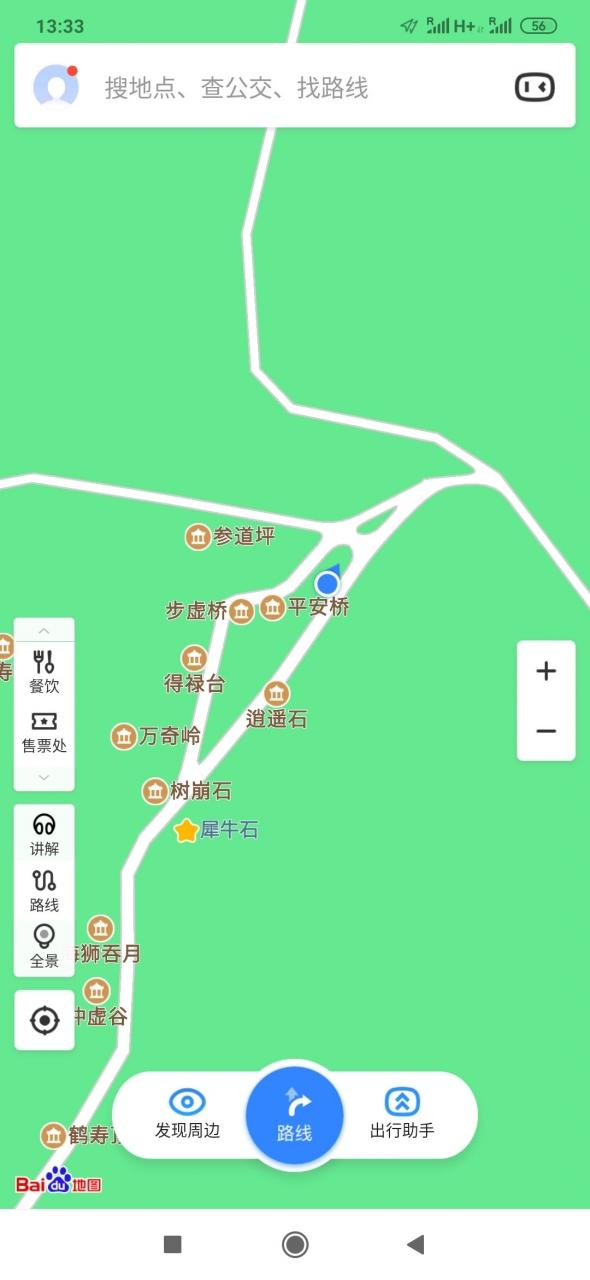
Task: Open the profile avatar in search bar
Action: [x=56, y=86]
